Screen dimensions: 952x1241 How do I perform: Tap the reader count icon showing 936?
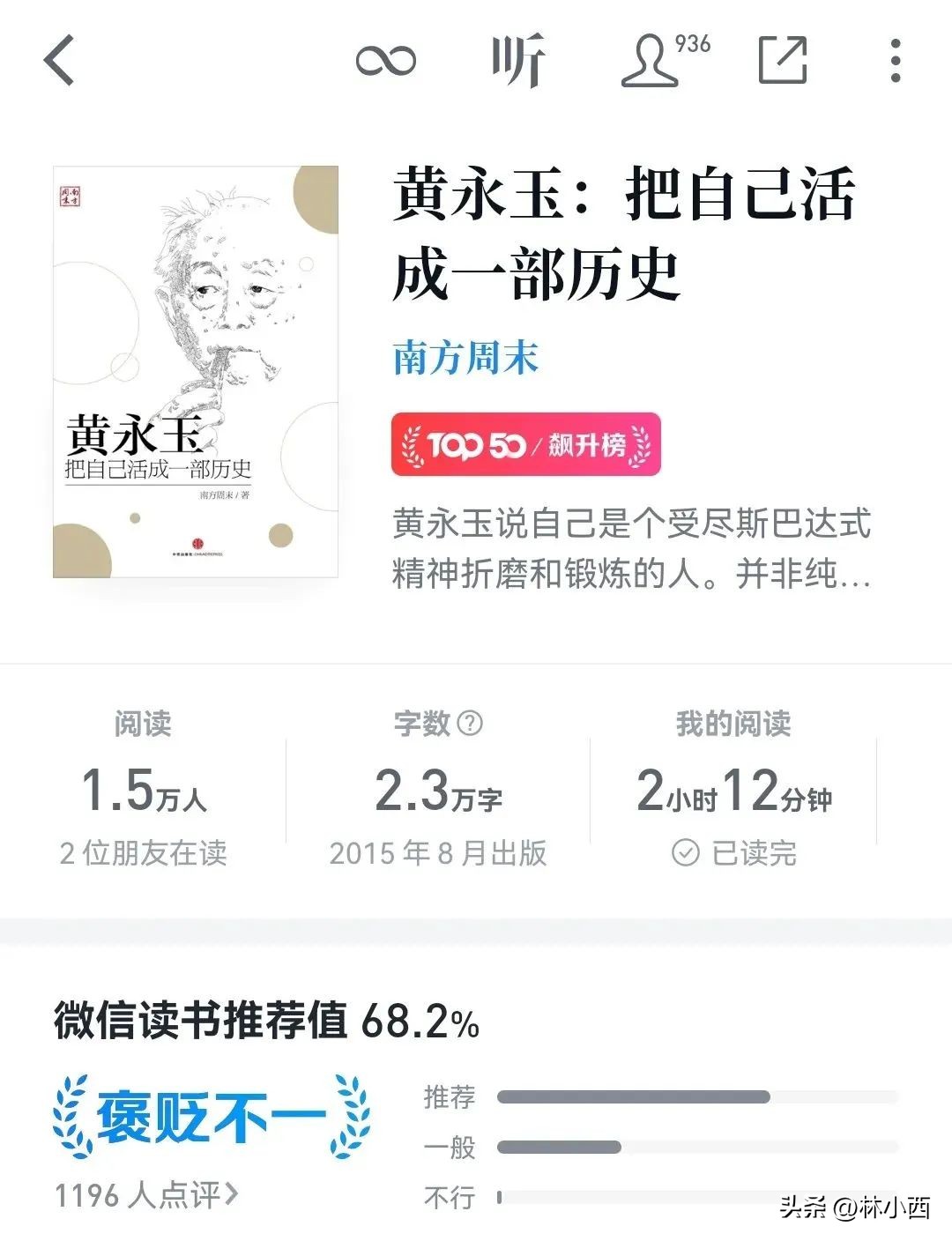[657, 60]
